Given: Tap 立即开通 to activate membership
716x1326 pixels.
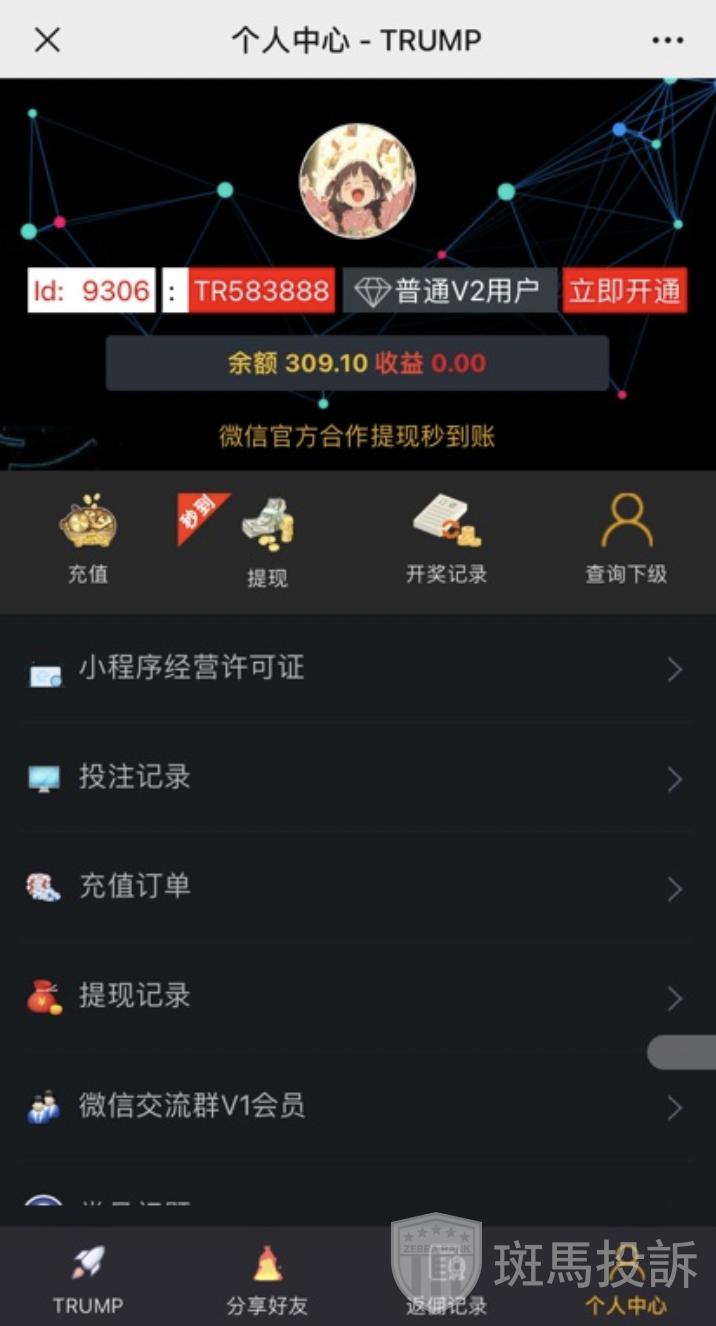Looking at the screenshot, I should [625, 291].
